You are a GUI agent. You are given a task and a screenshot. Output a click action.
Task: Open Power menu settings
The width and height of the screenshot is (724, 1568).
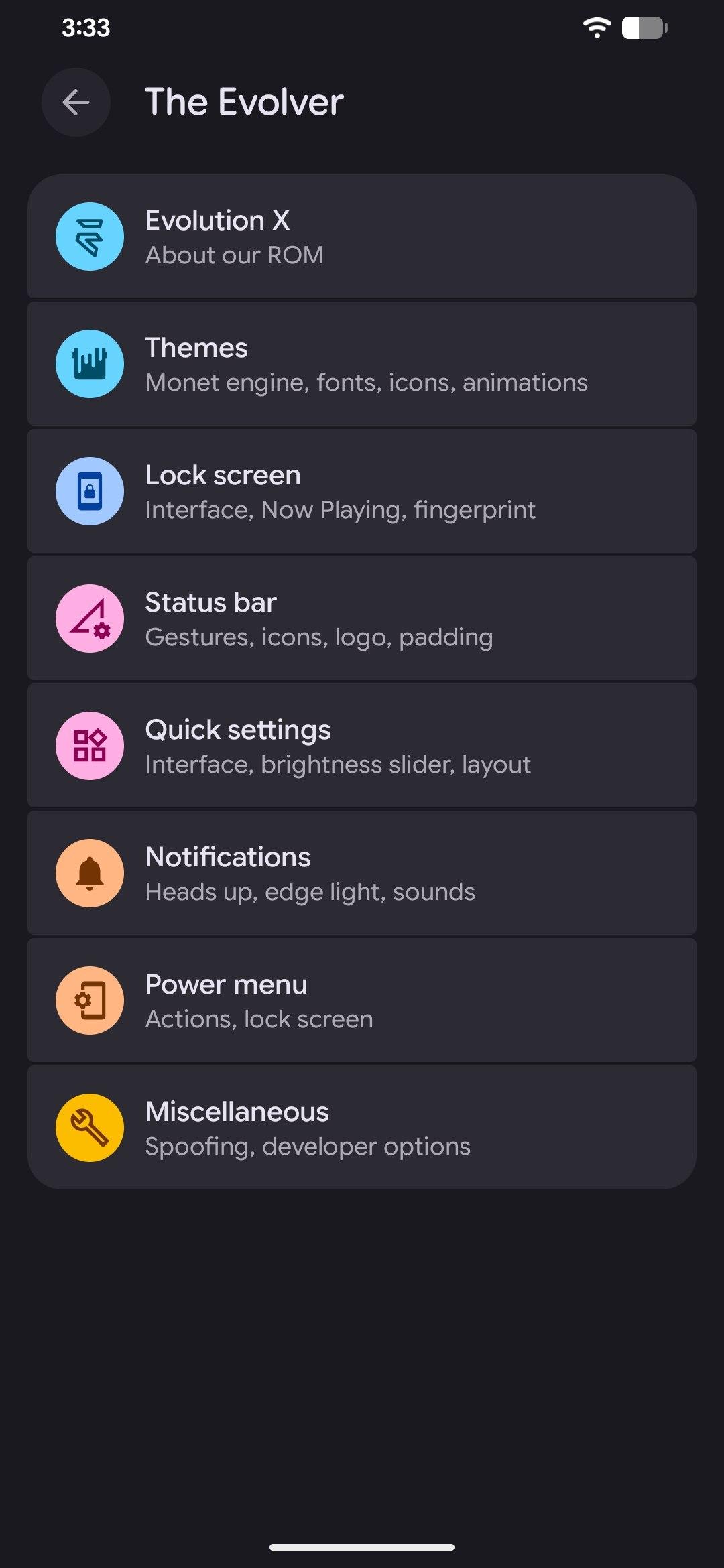click(362, 1000)
